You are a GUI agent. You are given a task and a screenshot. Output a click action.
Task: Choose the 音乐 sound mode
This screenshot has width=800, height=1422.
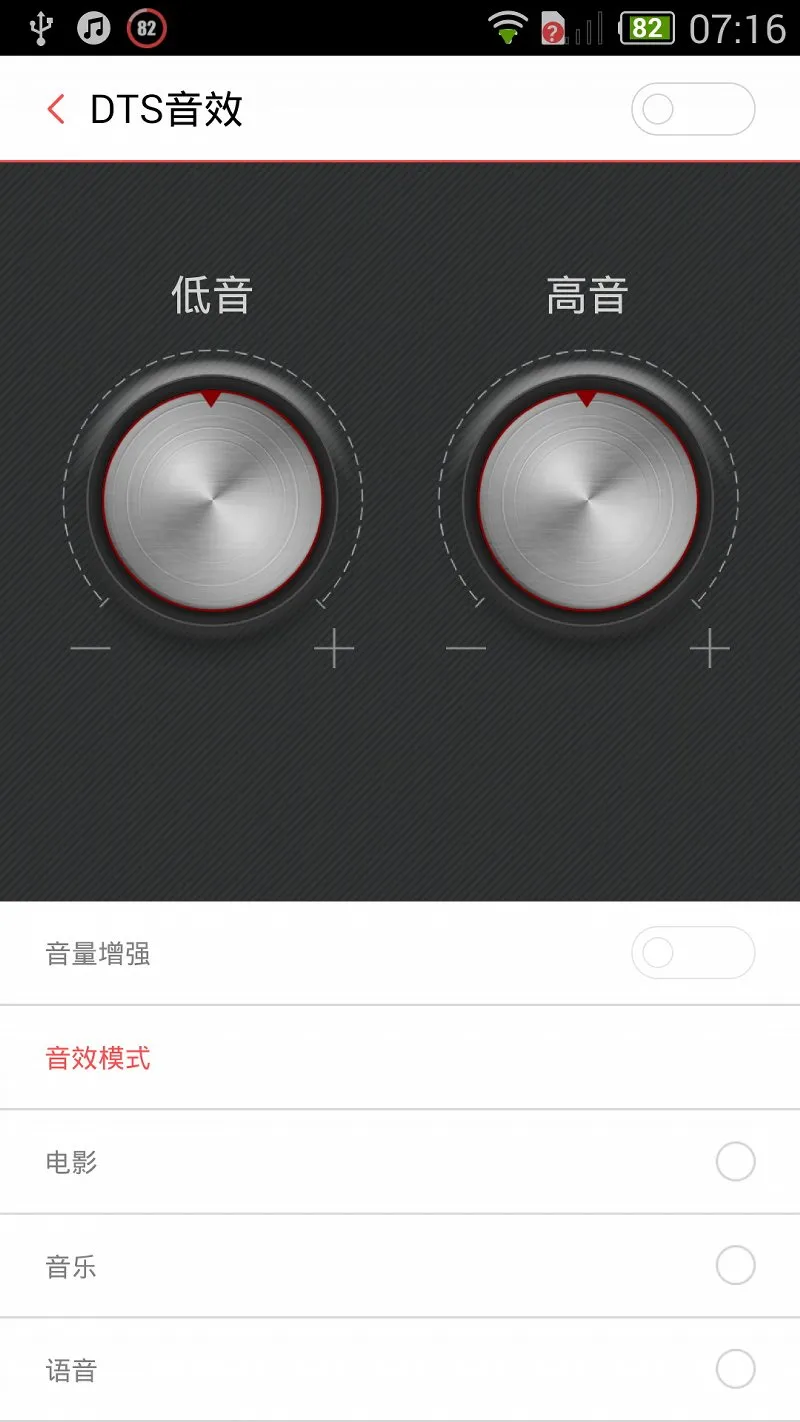tap(735, 1266)
